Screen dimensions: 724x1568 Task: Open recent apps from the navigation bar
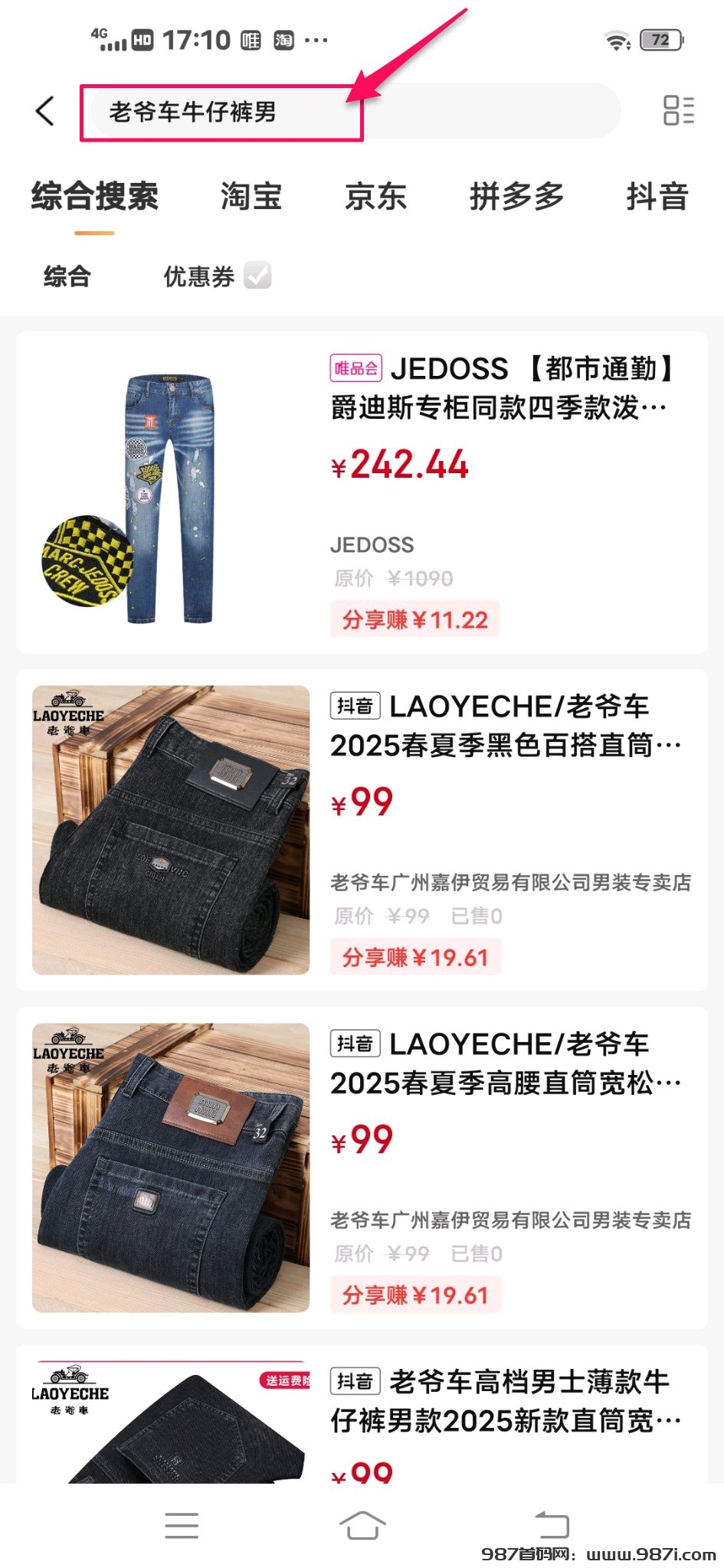182,1525
